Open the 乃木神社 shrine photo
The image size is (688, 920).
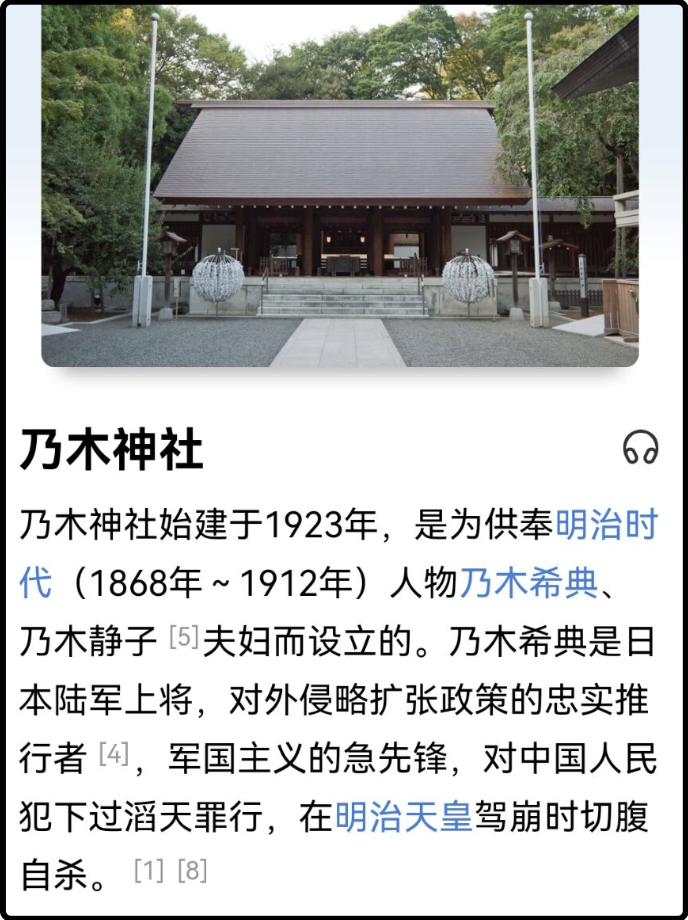pyautogui.click(x=340, y=186)
